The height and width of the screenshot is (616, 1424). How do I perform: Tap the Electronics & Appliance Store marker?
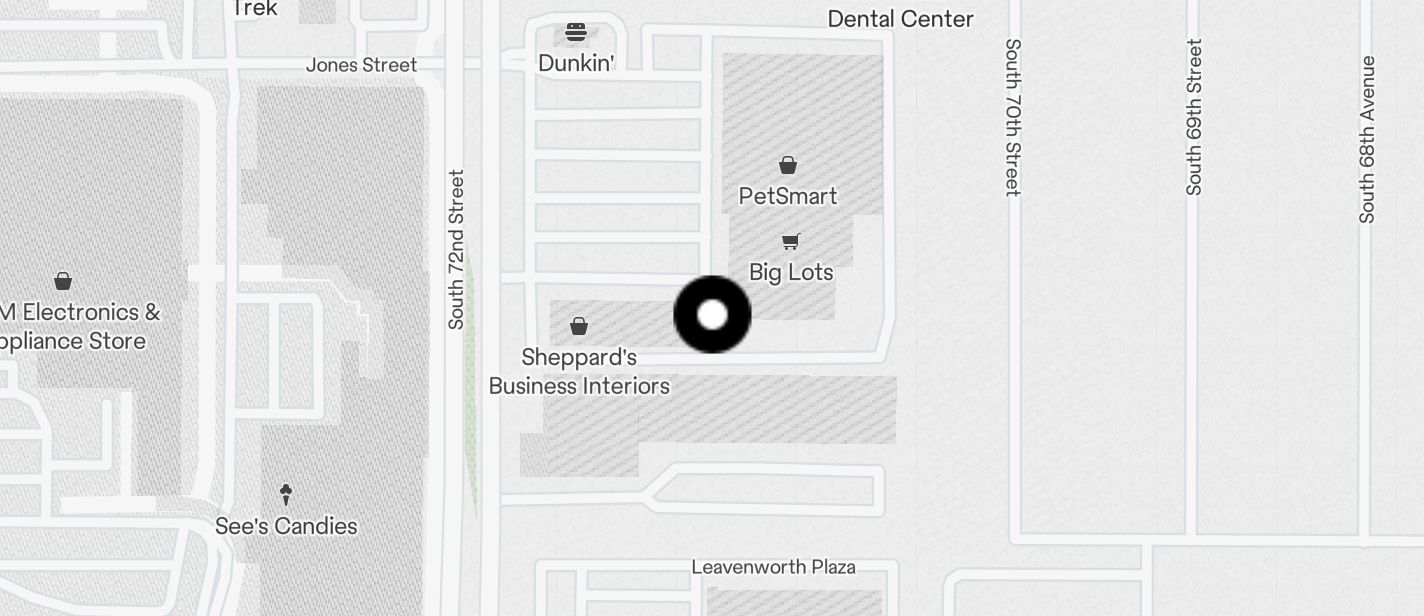(63, 281)
